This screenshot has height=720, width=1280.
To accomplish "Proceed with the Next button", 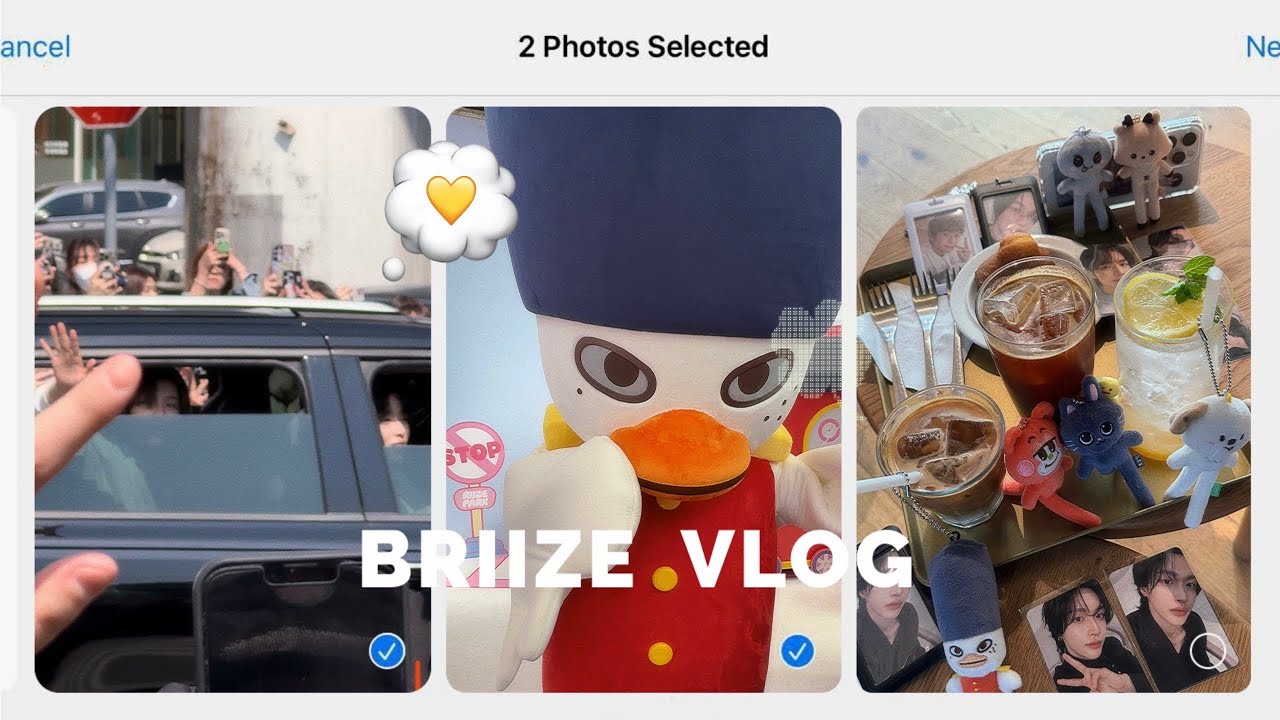I will 1262,47.
